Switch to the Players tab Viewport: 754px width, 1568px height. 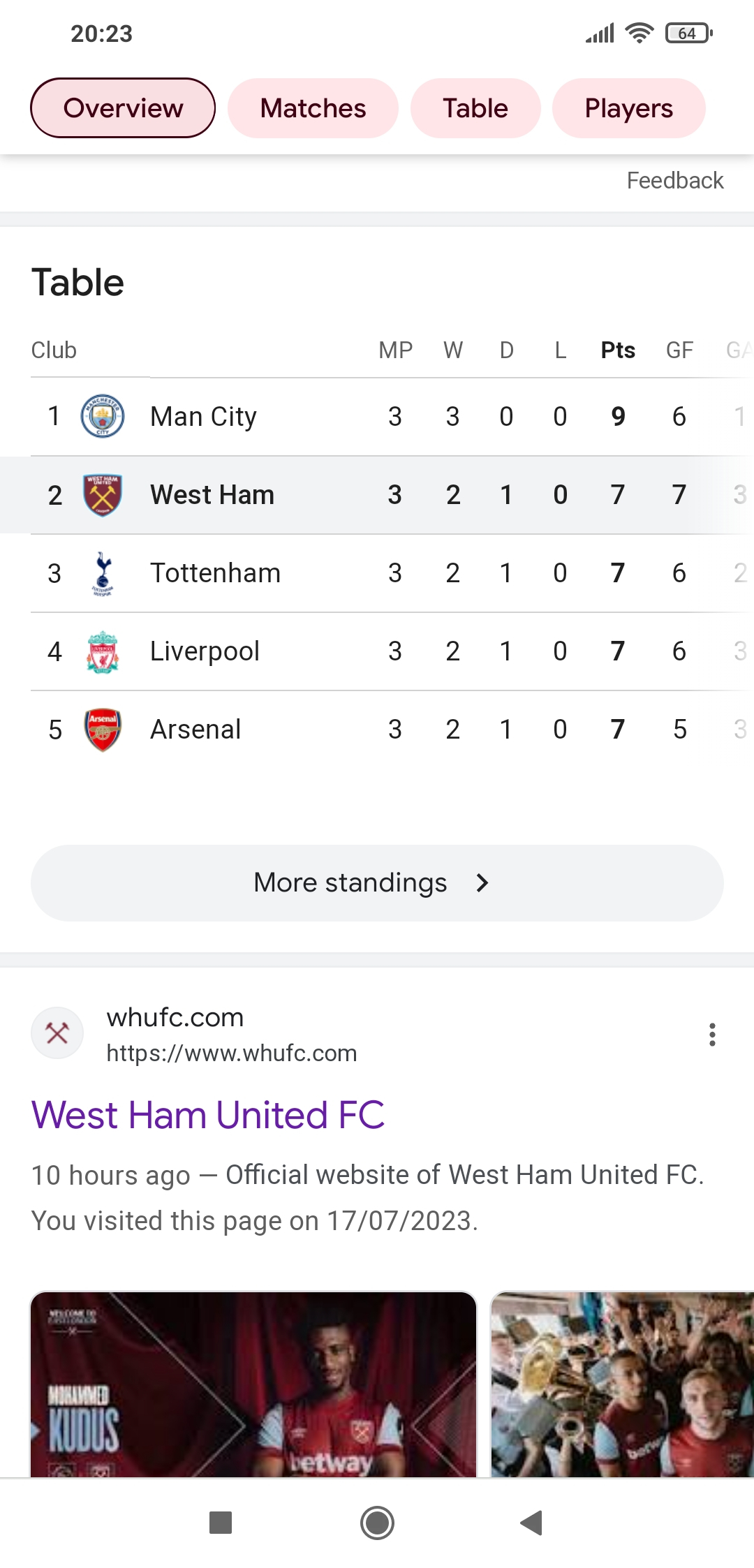click(628, 108)
